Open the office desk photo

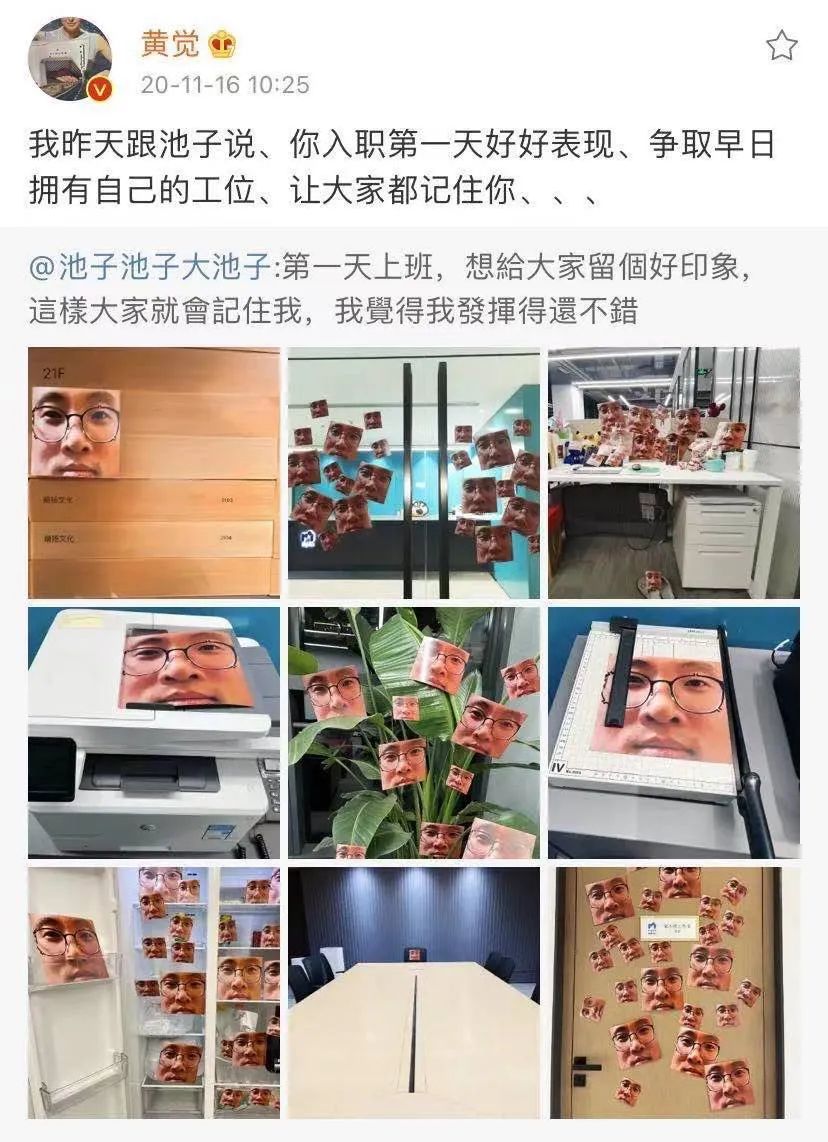pos(673,472)
